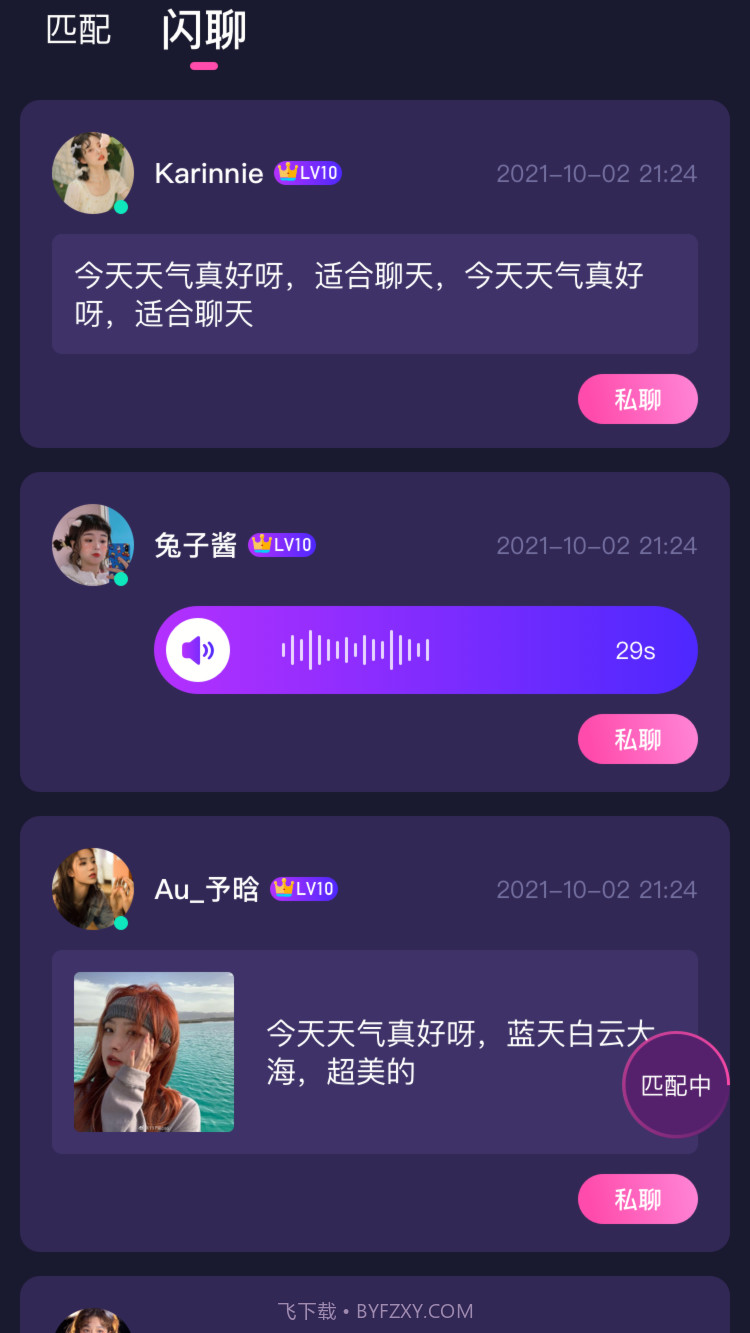Open 兔子酱's profile avatar
750x1333 pixels.
93,545
